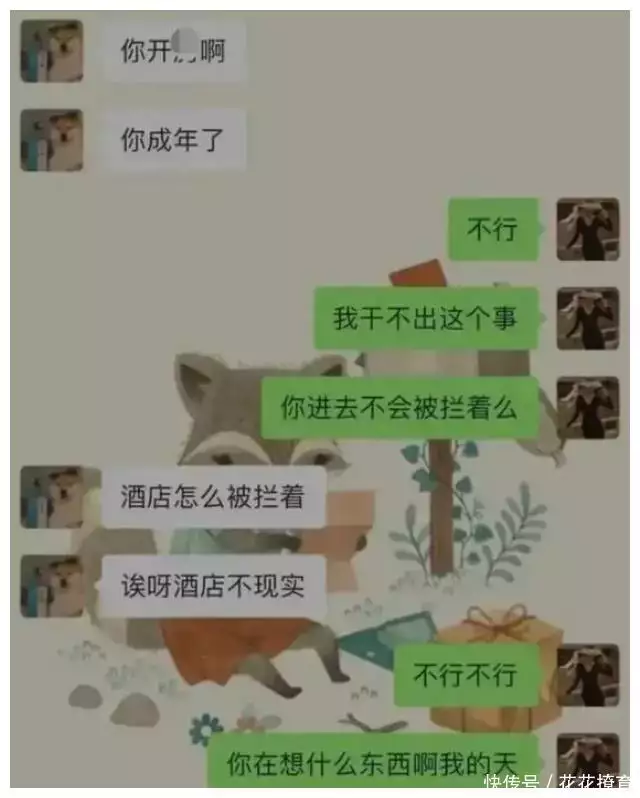Open your avatar next to 我干不出这个事
The width and height of the screenshot is (640, 798).
tap(587, 318)
